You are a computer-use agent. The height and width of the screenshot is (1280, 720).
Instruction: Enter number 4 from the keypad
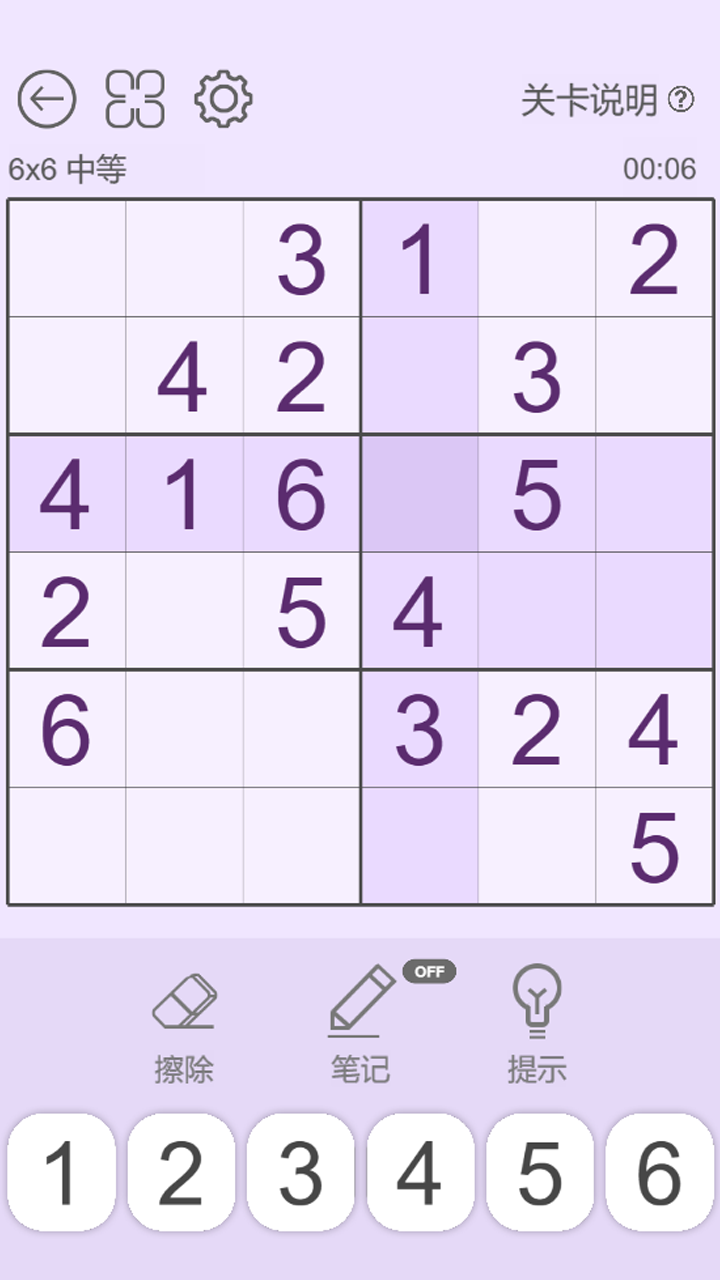pyautogui.click(x=420, y=1172)
